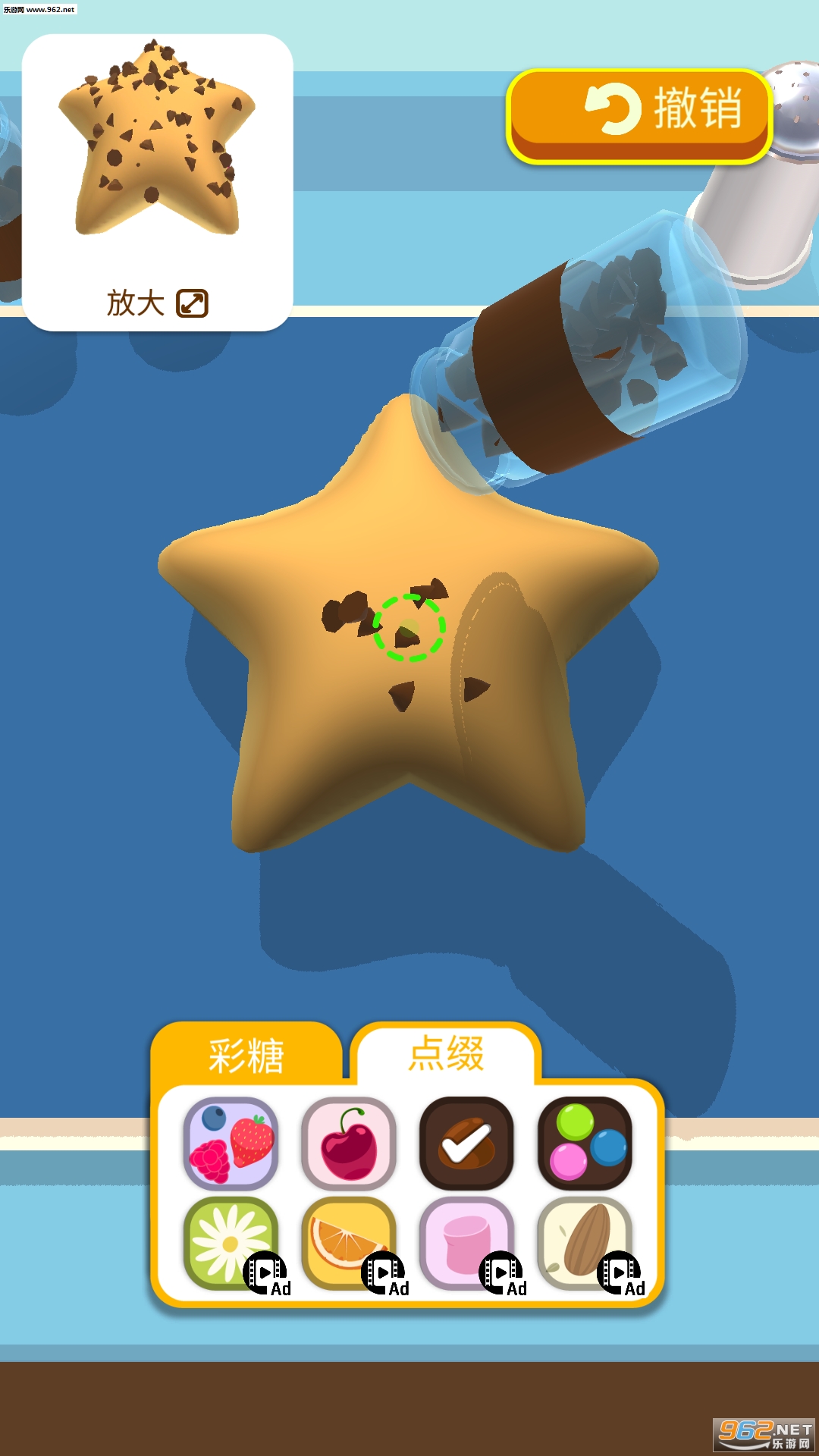This screenshot has height=1456, width=819.
Task: Select the mixed berries topping
Action: [x=231, y=1144]
